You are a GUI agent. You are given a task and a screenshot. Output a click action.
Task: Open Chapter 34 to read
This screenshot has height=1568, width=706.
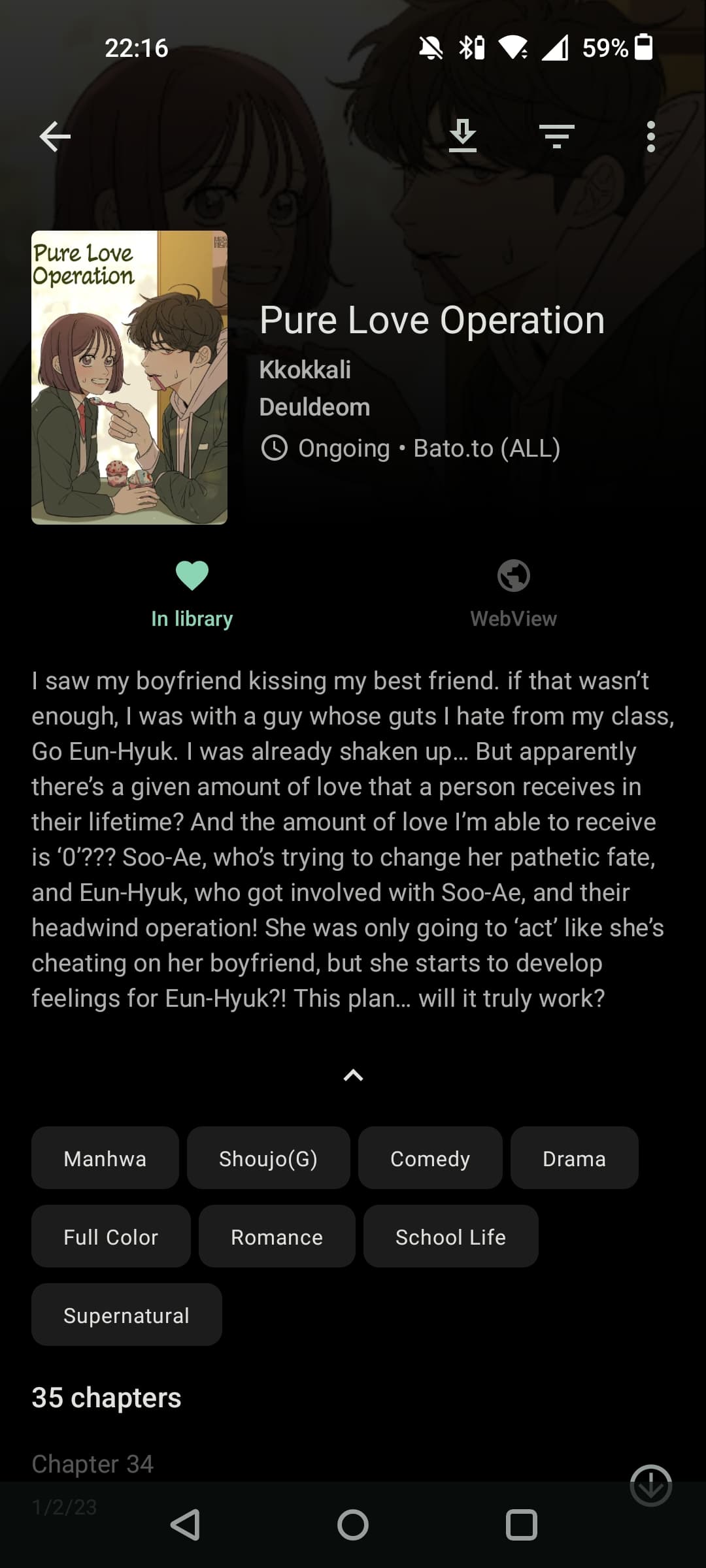pyautogui.click(x=261, y=1465)
